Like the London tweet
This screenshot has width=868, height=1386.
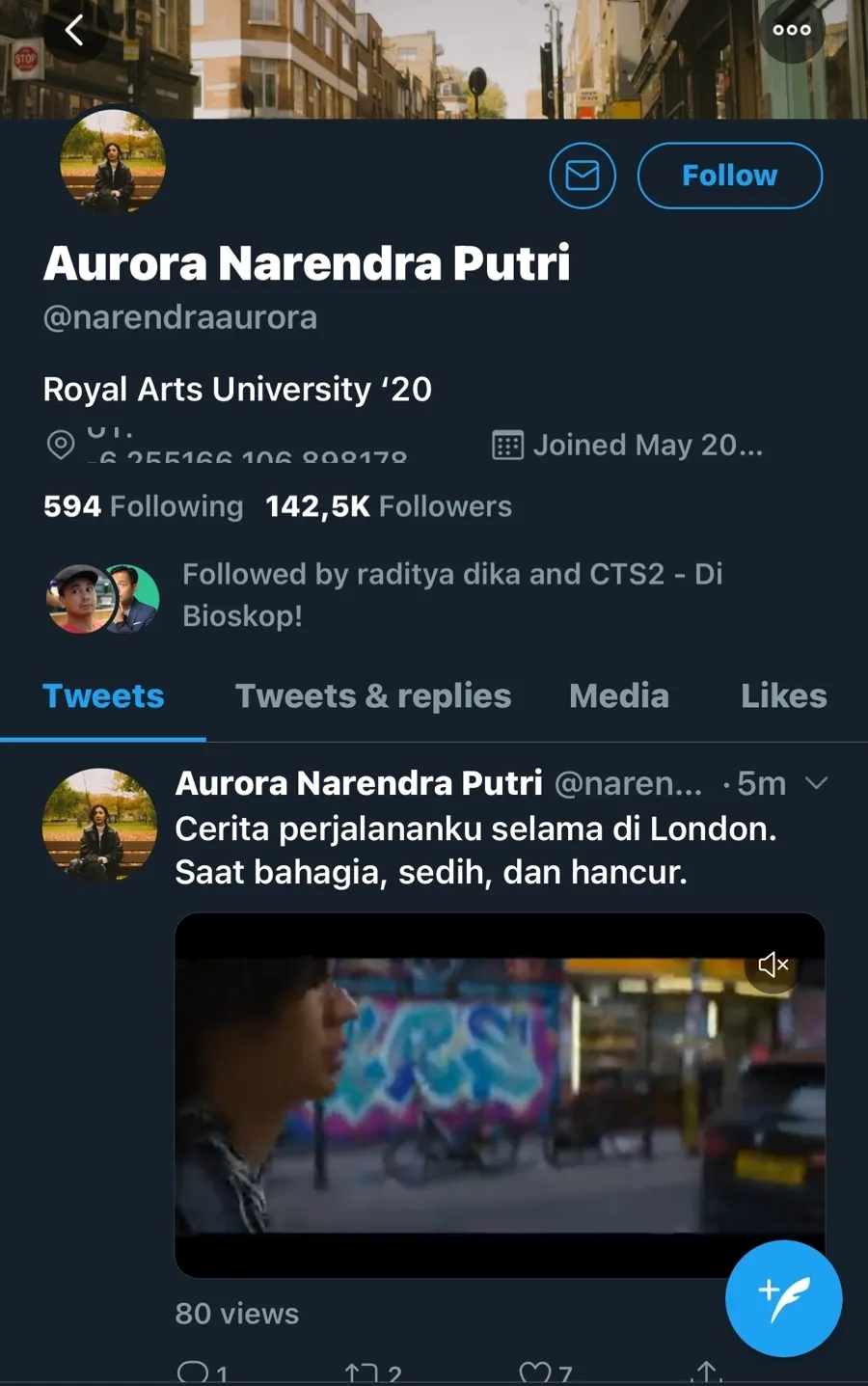click(x=534, y=1372)
